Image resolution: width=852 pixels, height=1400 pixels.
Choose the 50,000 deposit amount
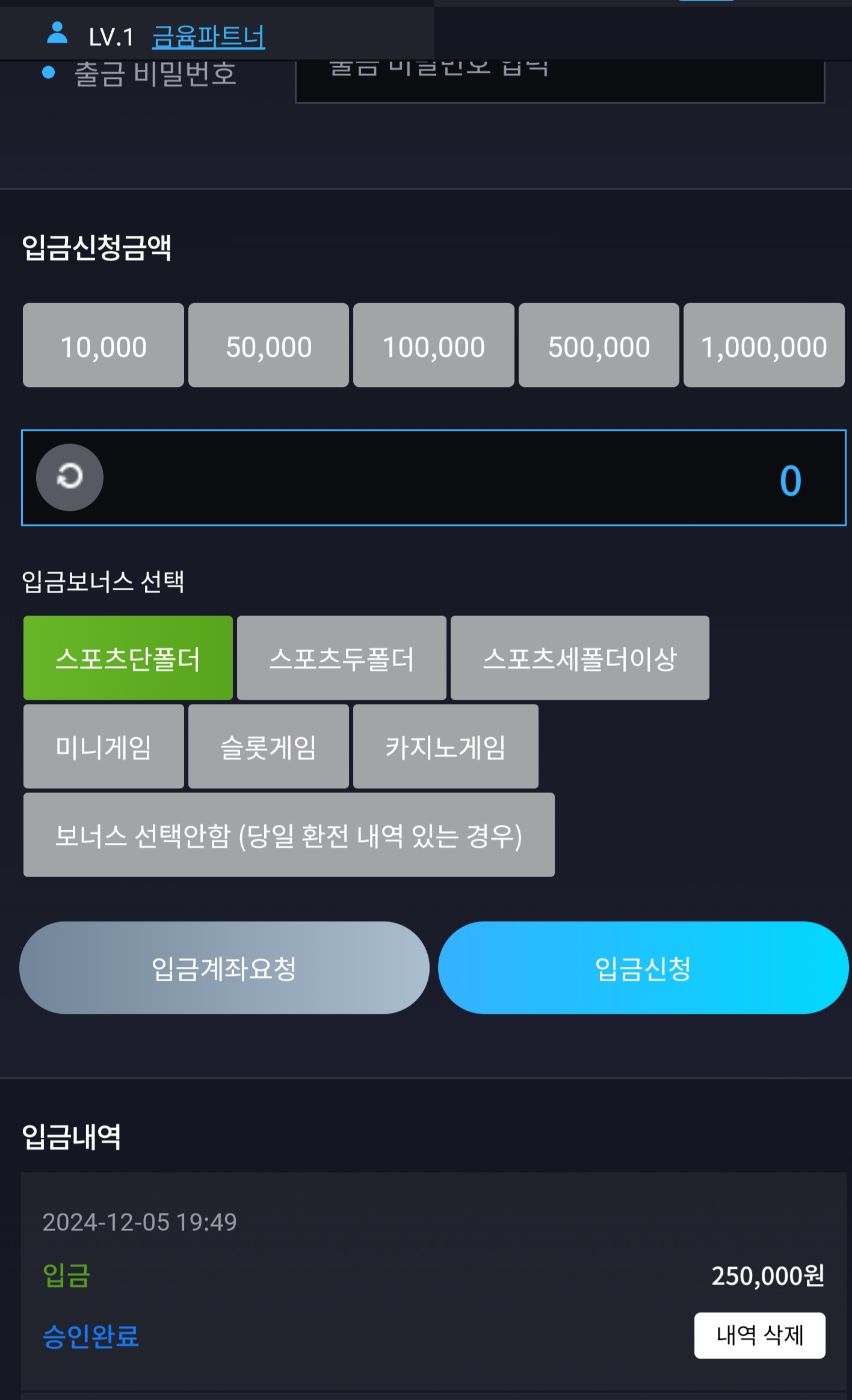[x=268, y=345]
